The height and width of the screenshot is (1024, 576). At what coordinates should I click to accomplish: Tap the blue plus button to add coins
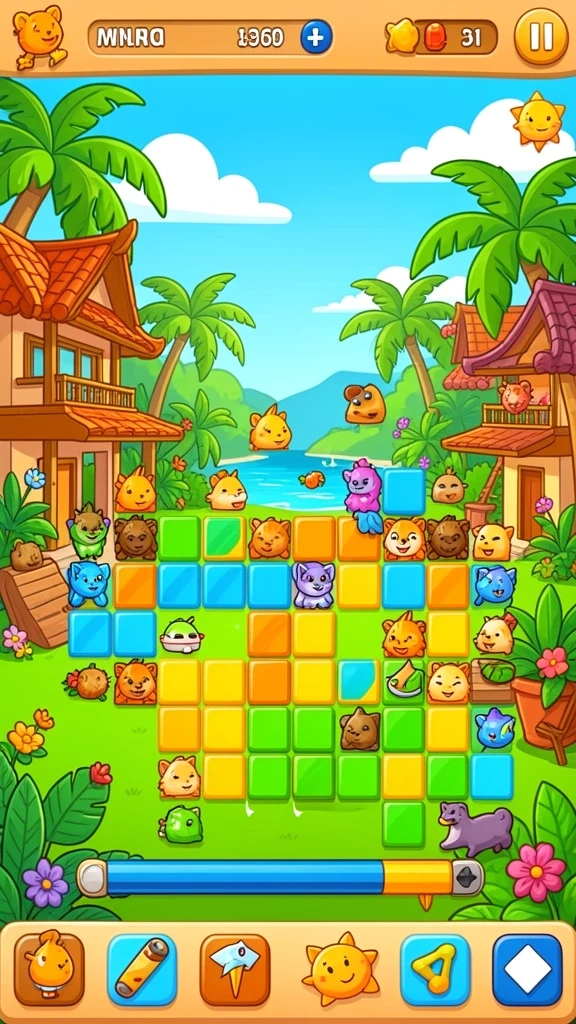(316, 37)
